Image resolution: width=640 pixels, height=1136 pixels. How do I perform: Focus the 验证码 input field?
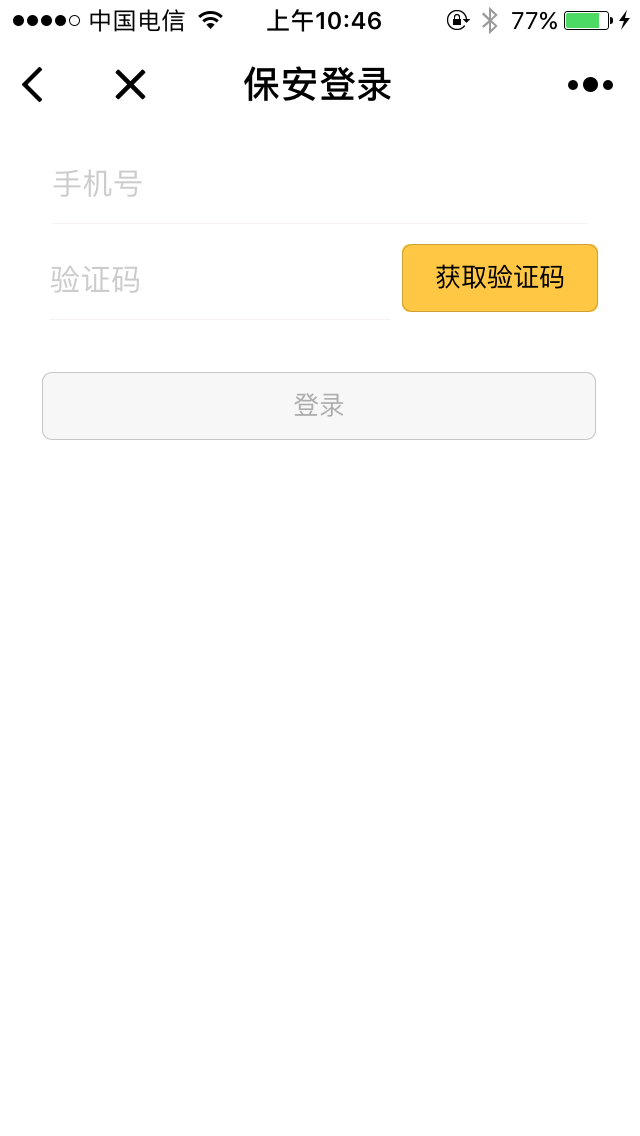click(x=220, y=280)
